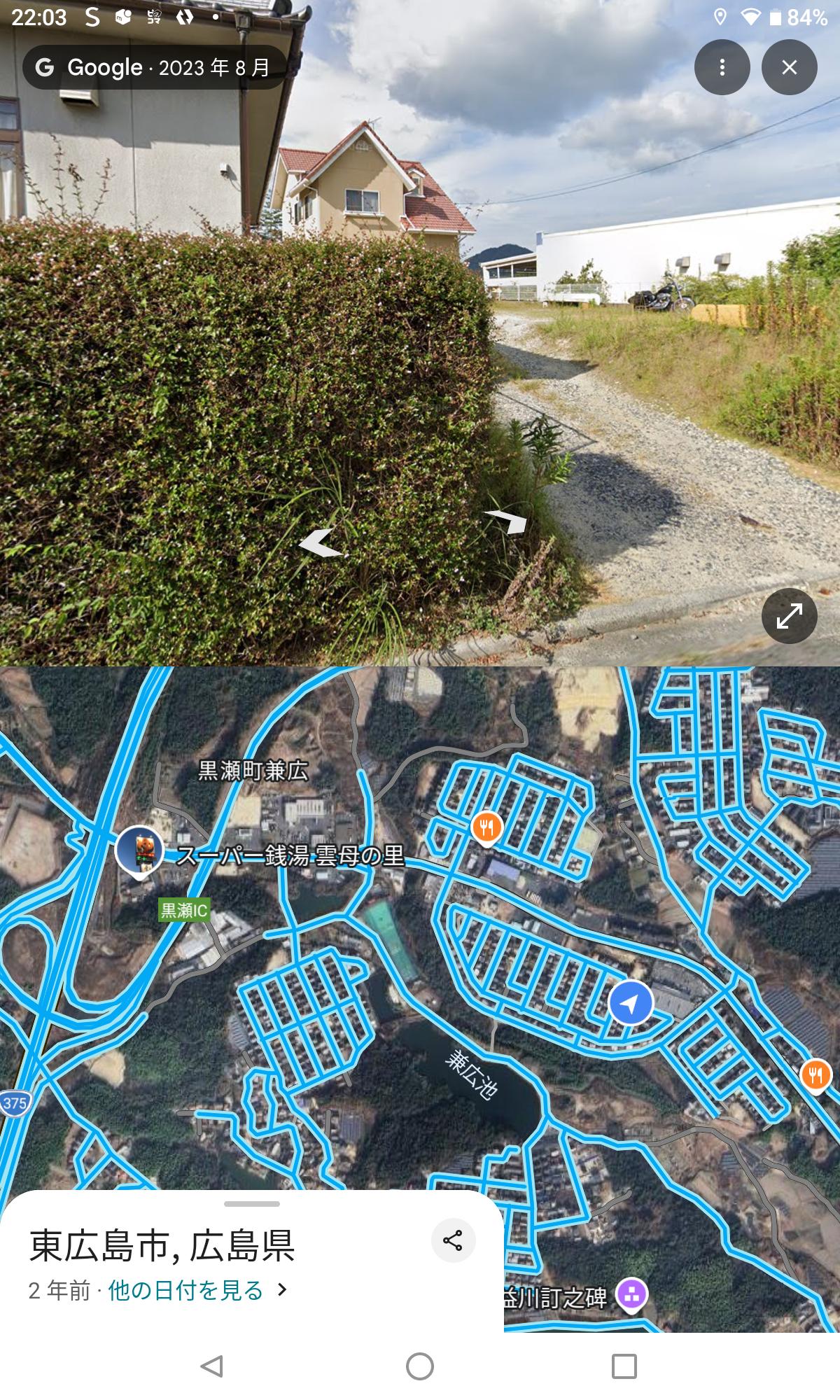Move along the left Street View arrow

tap(321, 543)
